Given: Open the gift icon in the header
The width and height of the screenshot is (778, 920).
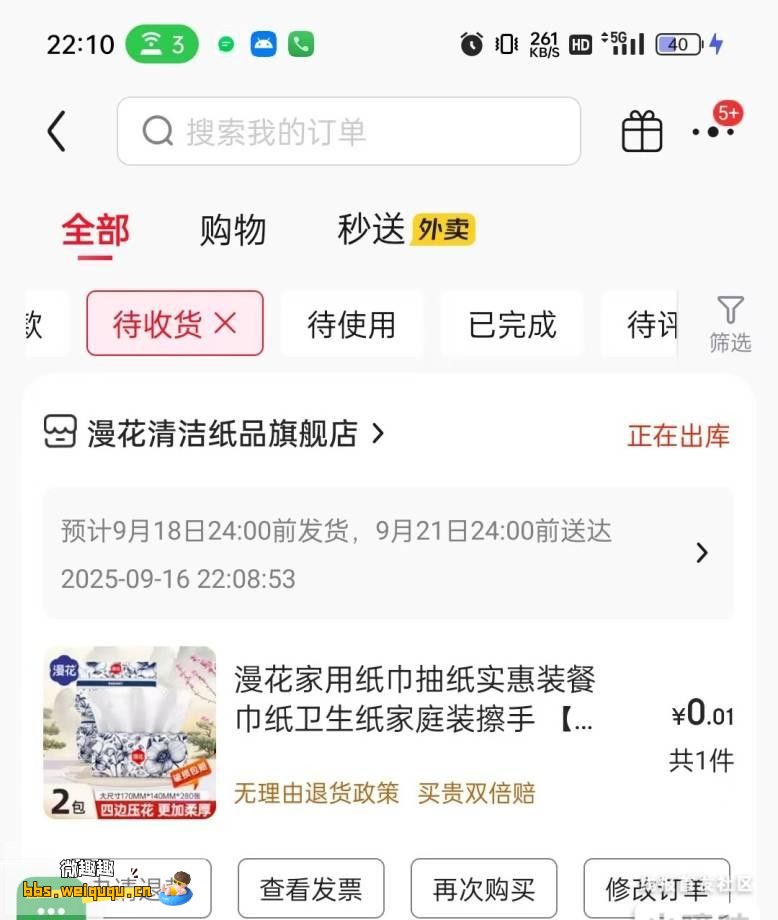Looking at the screenshot, I should click(x=641, y=130).
